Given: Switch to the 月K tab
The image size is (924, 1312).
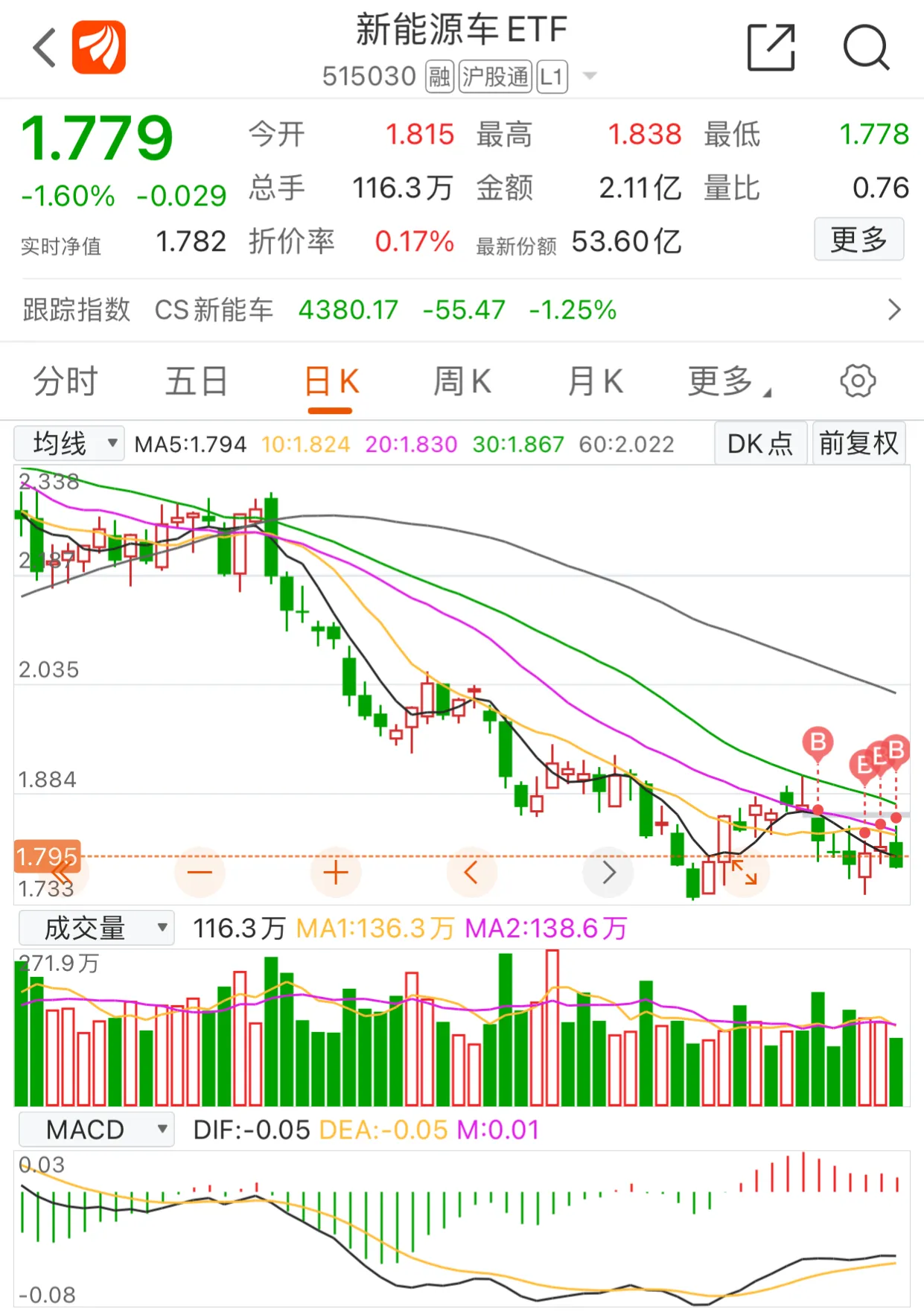Looking at the screenshot, I should 594,381.
